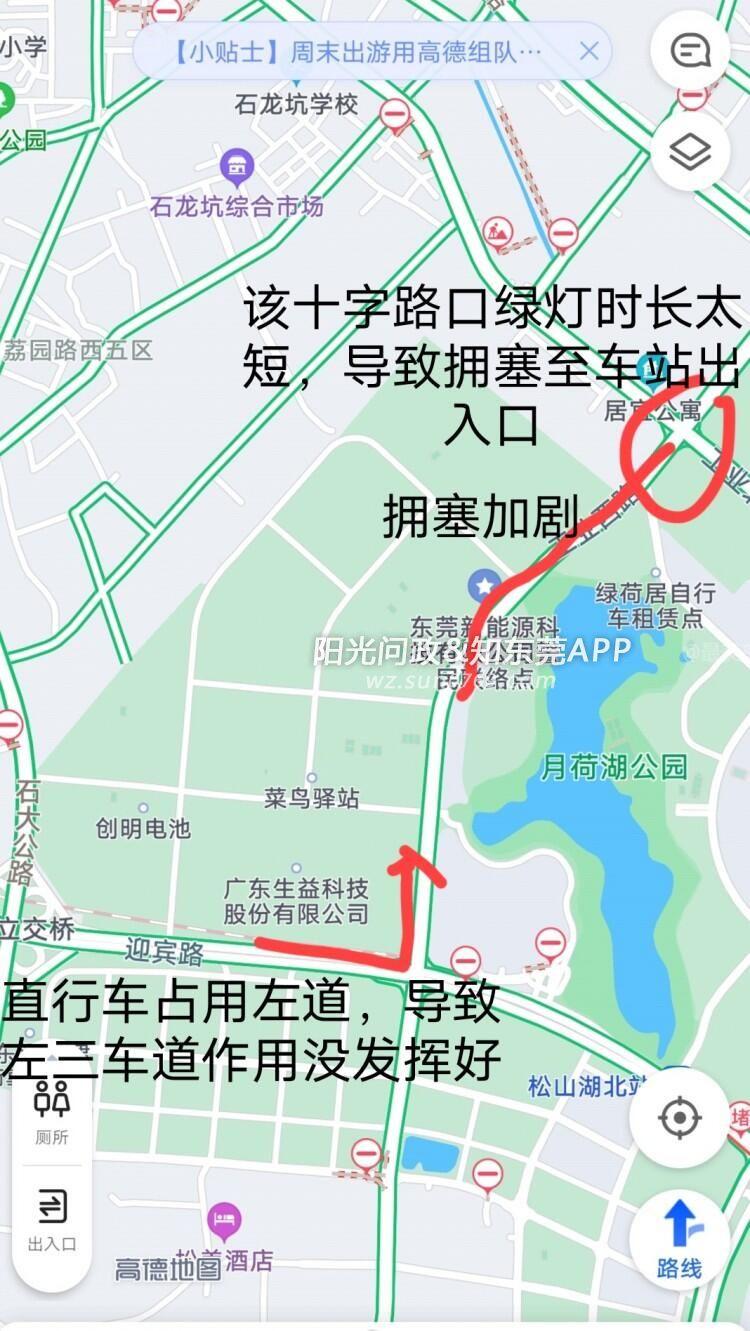This screenshot has width=750, height=1331.
Task: Recenter map on my current location
Action: point(679,1118)
